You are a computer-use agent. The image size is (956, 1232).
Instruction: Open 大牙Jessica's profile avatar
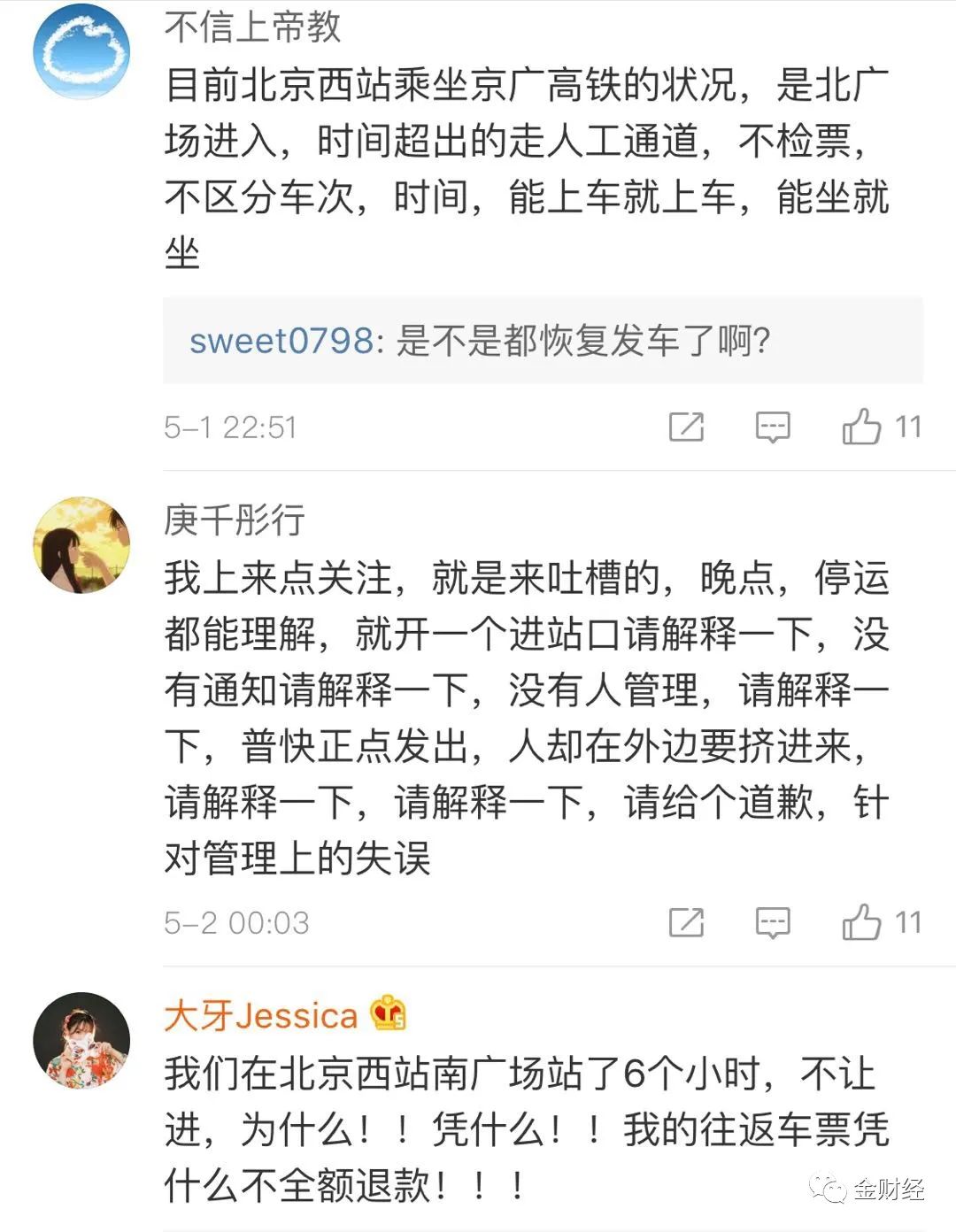point(81,1040)
